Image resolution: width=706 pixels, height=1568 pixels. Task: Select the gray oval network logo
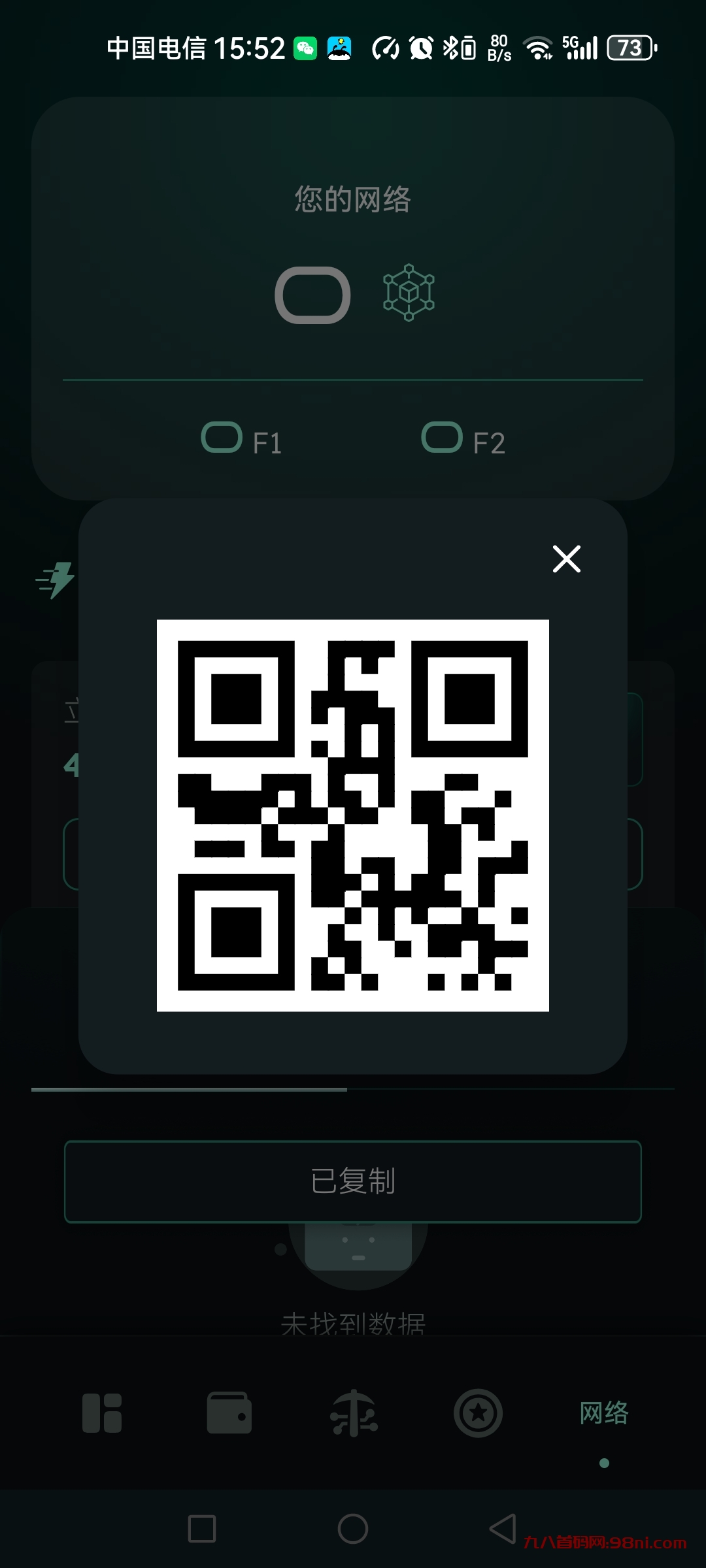[312, 295]
